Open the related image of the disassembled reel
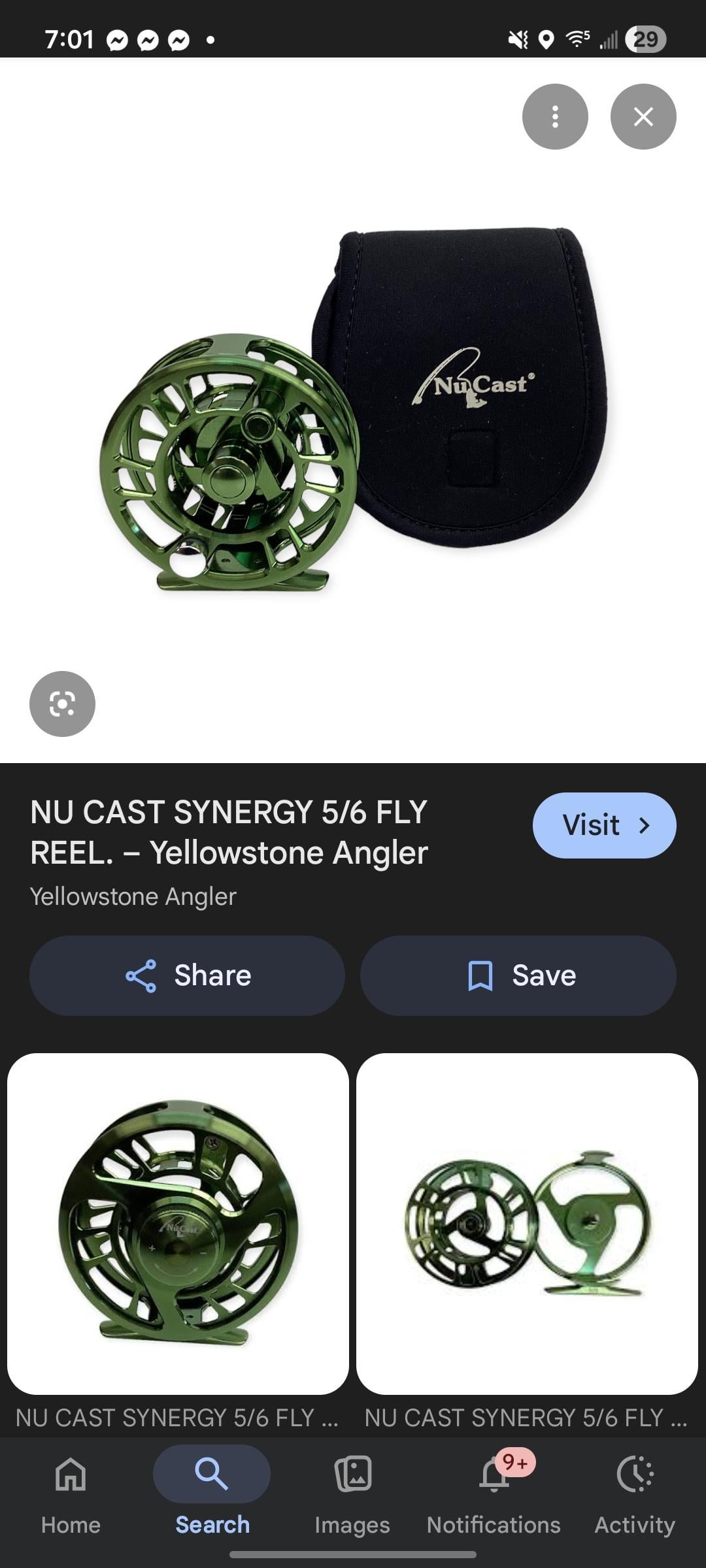 pyautogui.click(x=527, y=1223)
